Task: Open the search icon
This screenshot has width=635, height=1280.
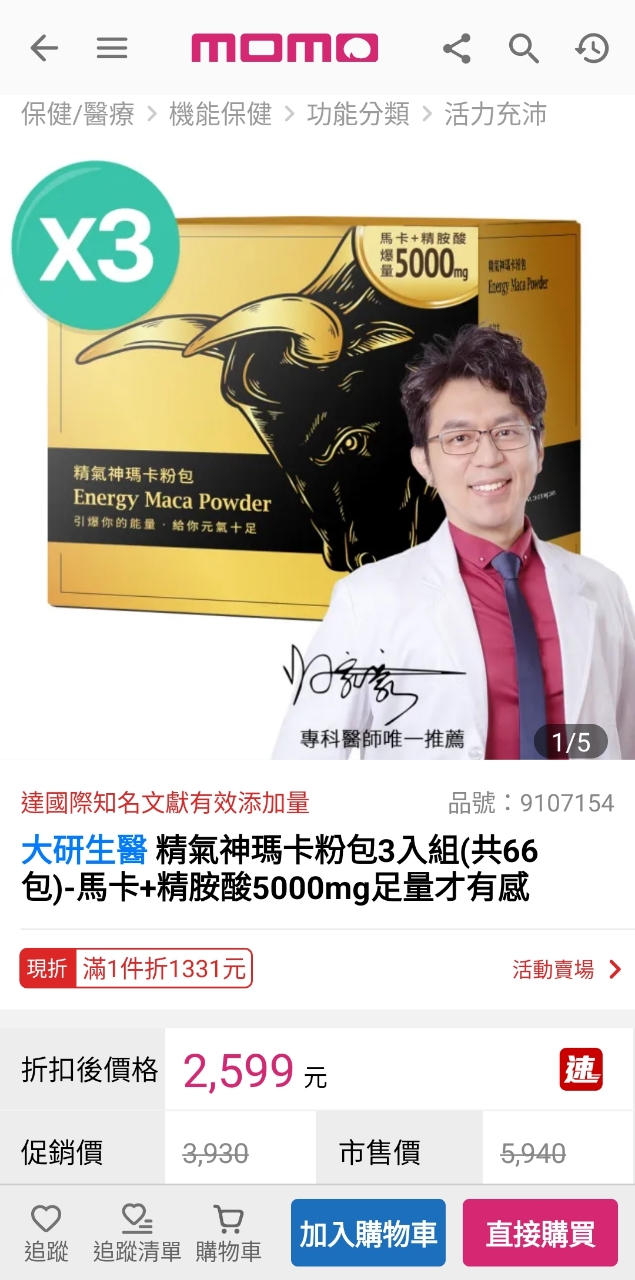Action: coord(524,48)
